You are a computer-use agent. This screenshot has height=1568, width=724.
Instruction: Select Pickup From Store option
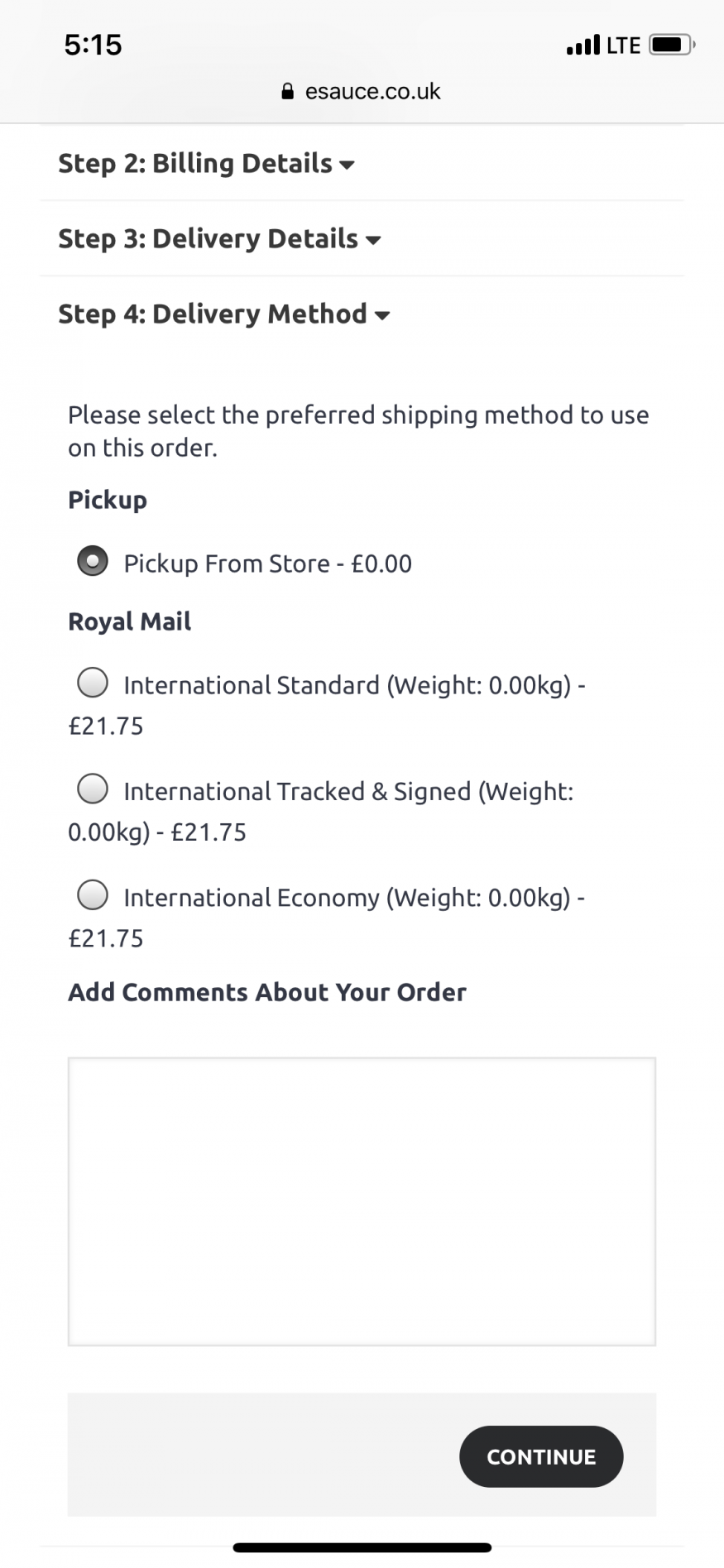click(92, 562)
